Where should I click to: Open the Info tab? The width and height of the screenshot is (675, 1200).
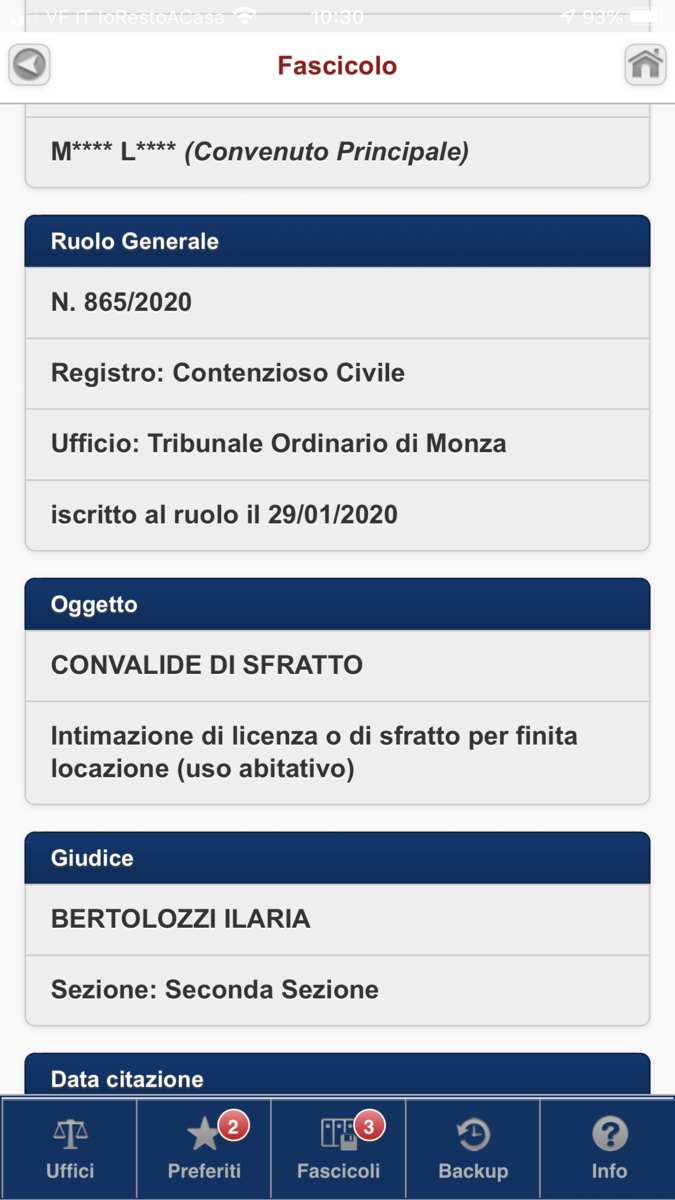tap(608, 1149)
